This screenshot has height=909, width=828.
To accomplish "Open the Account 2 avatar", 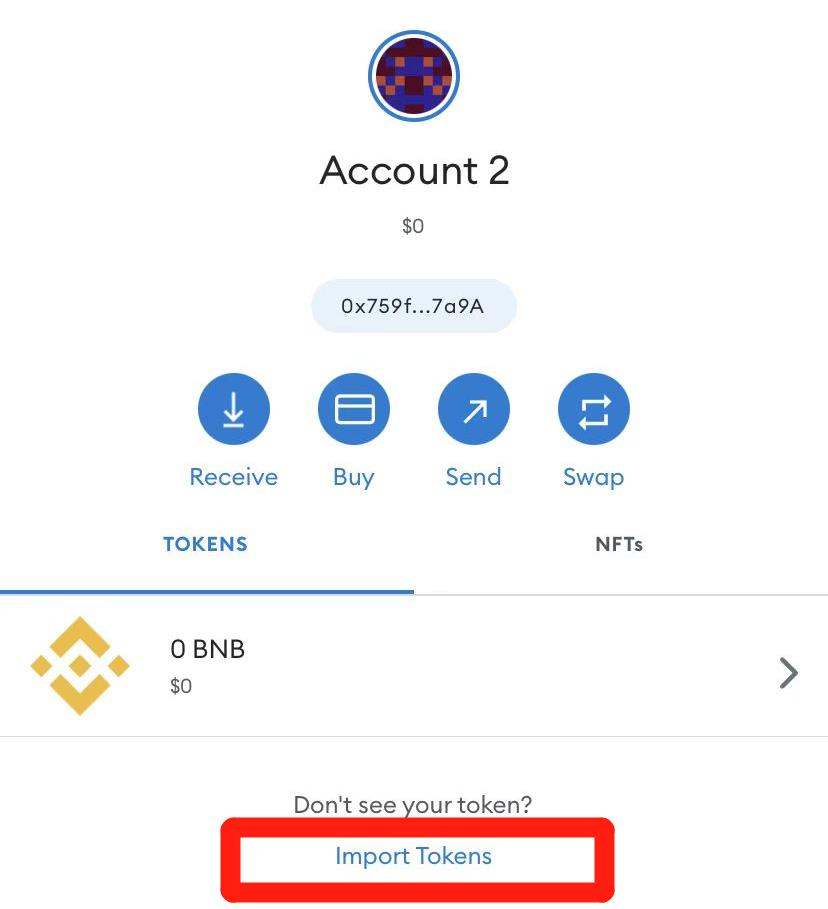I will (413, 76).
